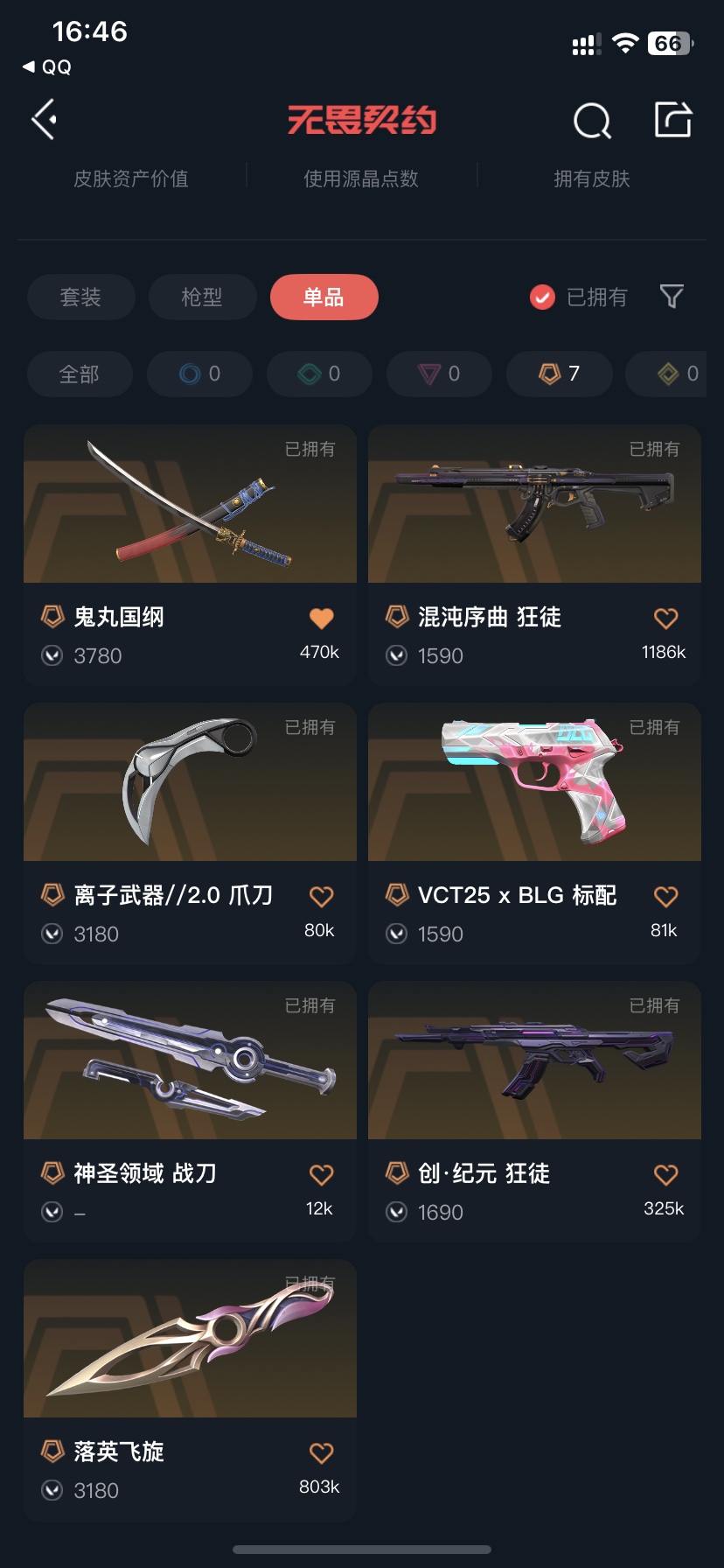Switch to the 套装 tab
The height and width of the screenshot is (1568, 724).
coord(81,297)
